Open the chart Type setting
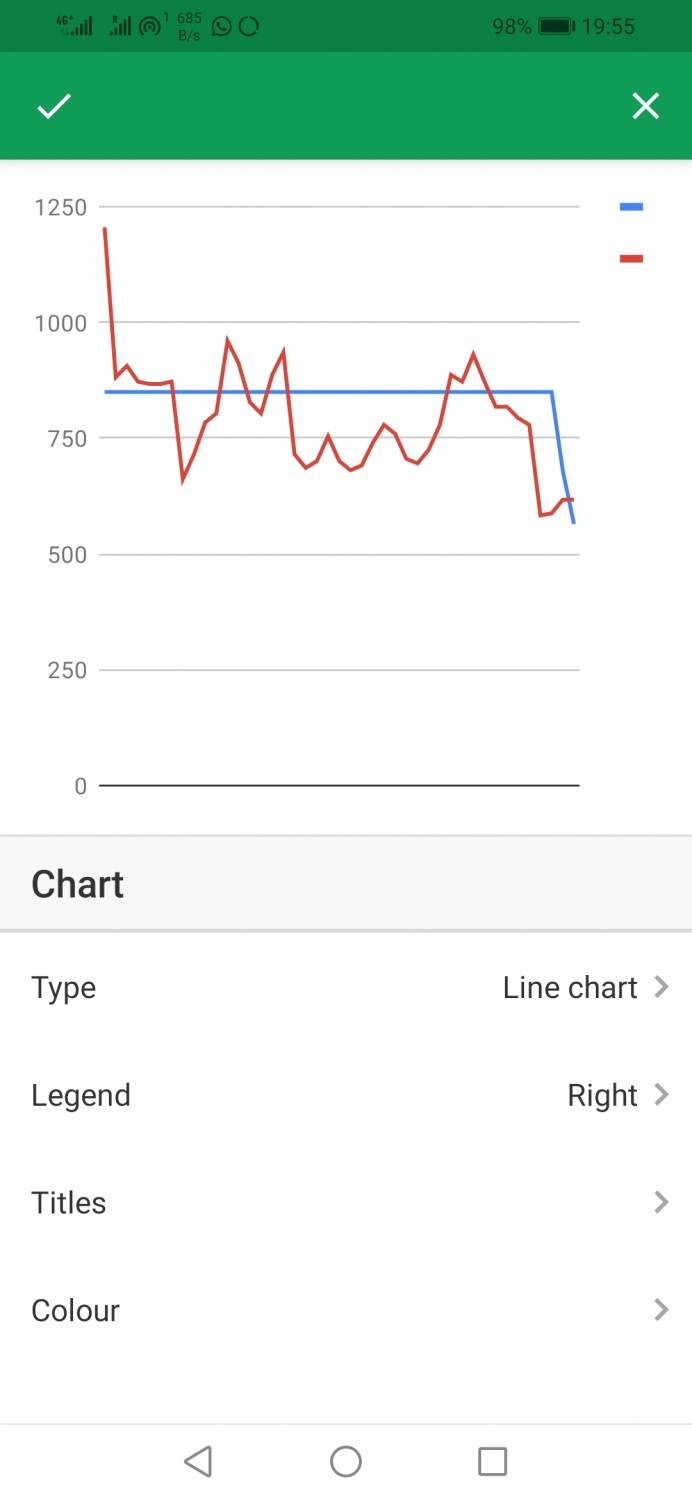This screenshot has width=692, height=1500. pyautogui.click(x=346, y=987)
